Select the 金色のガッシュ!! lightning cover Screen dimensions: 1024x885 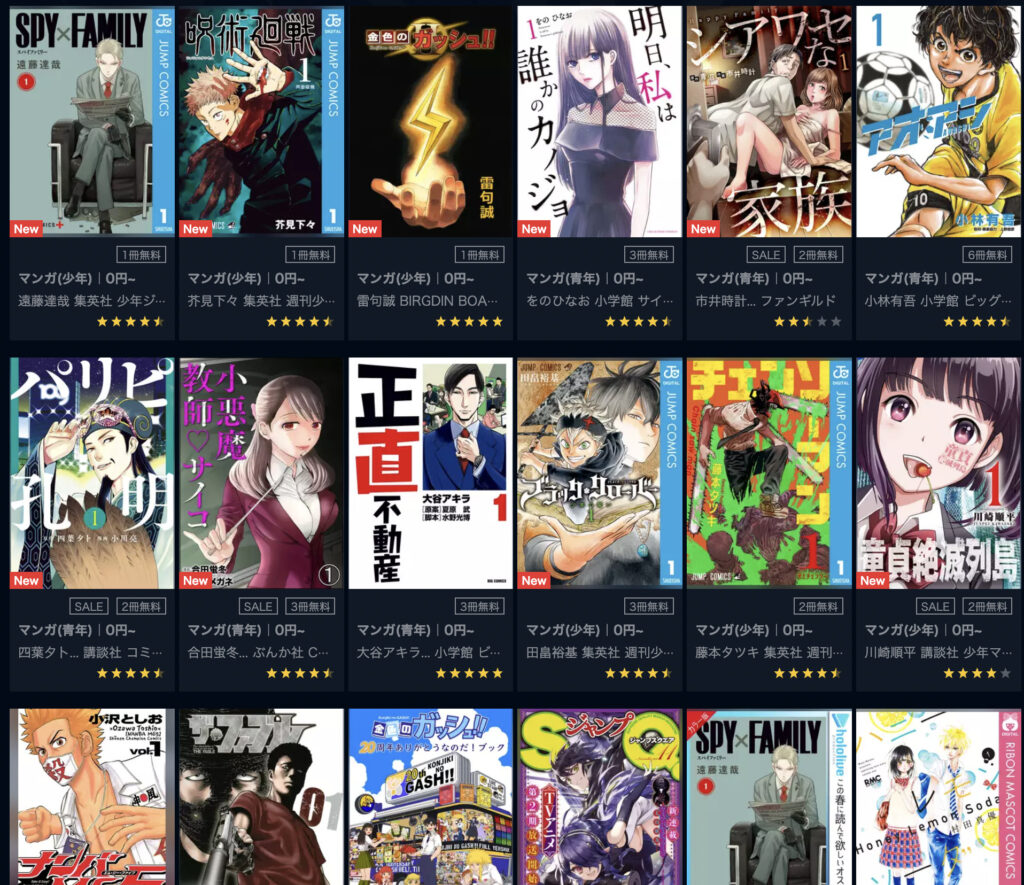click(430, 121)
